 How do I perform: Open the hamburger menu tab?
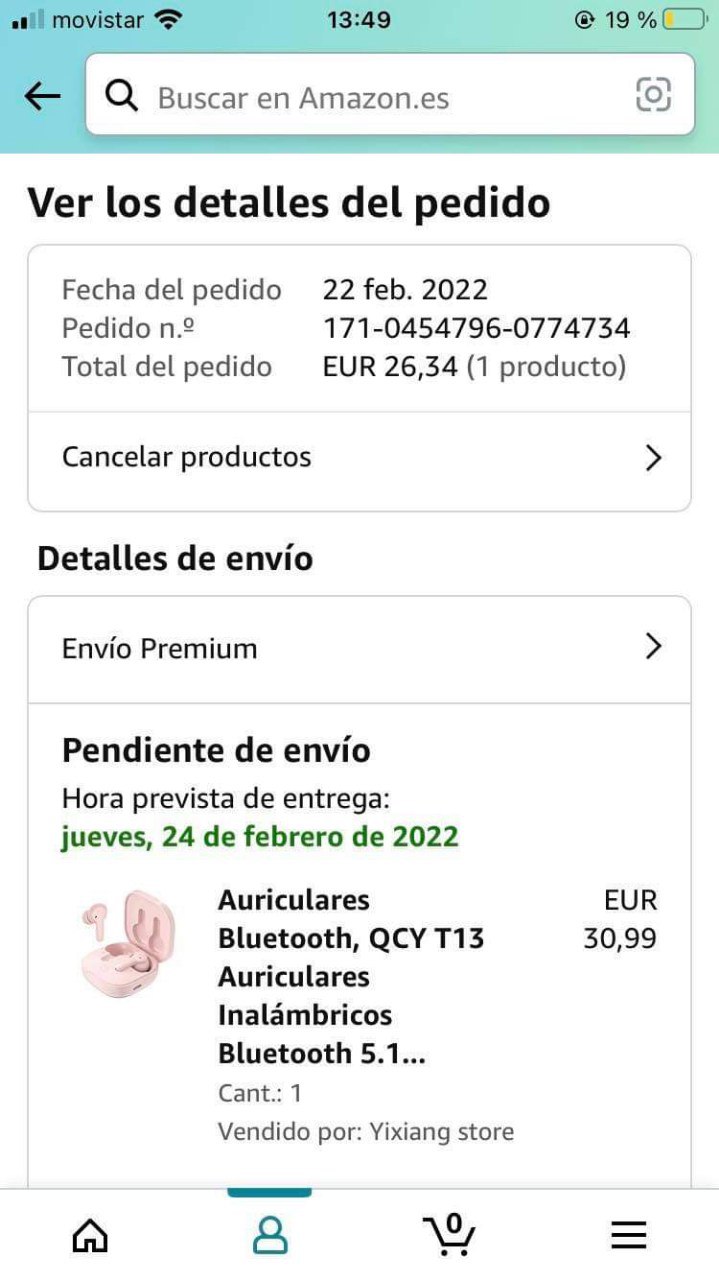coord(629,1236)
